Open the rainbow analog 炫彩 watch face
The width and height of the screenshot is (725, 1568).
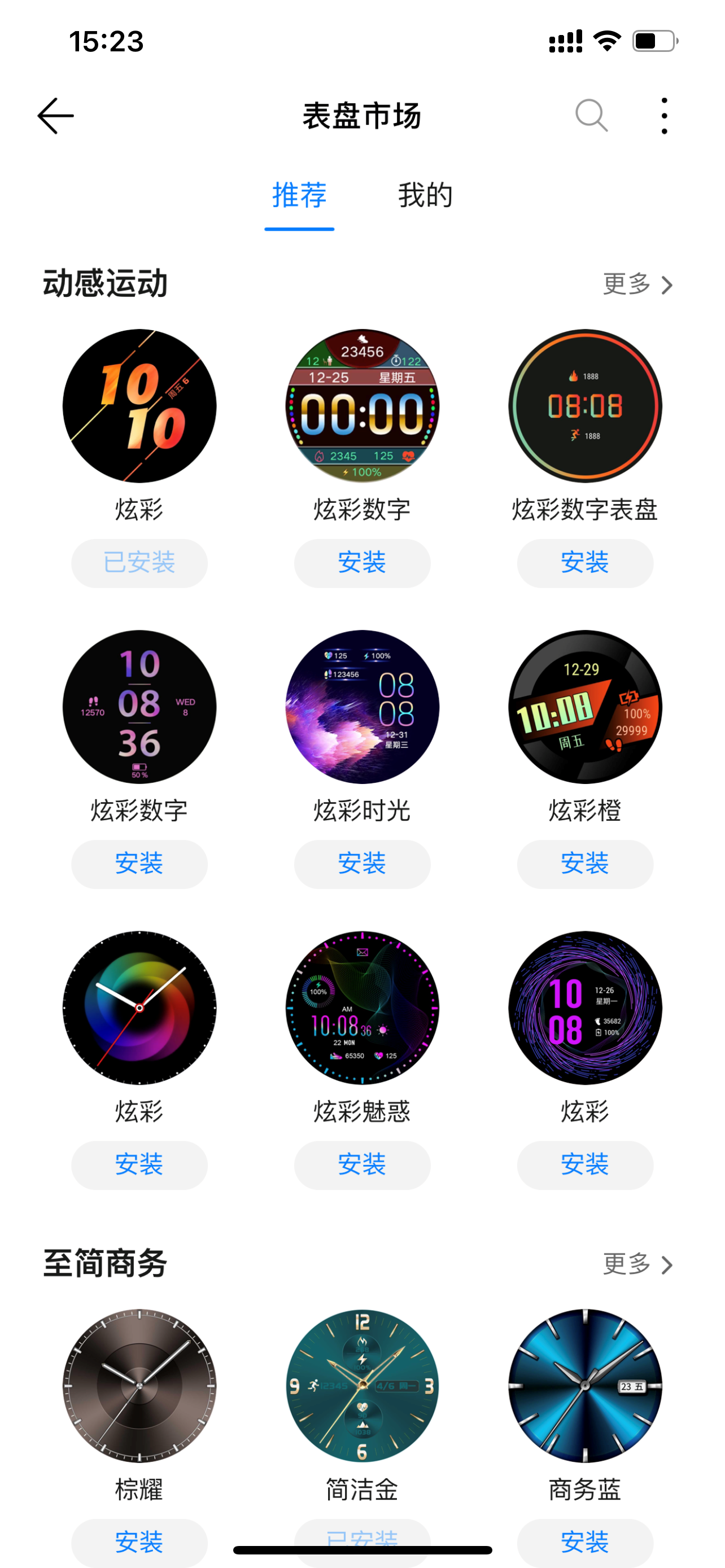[x=139, y=1008]
